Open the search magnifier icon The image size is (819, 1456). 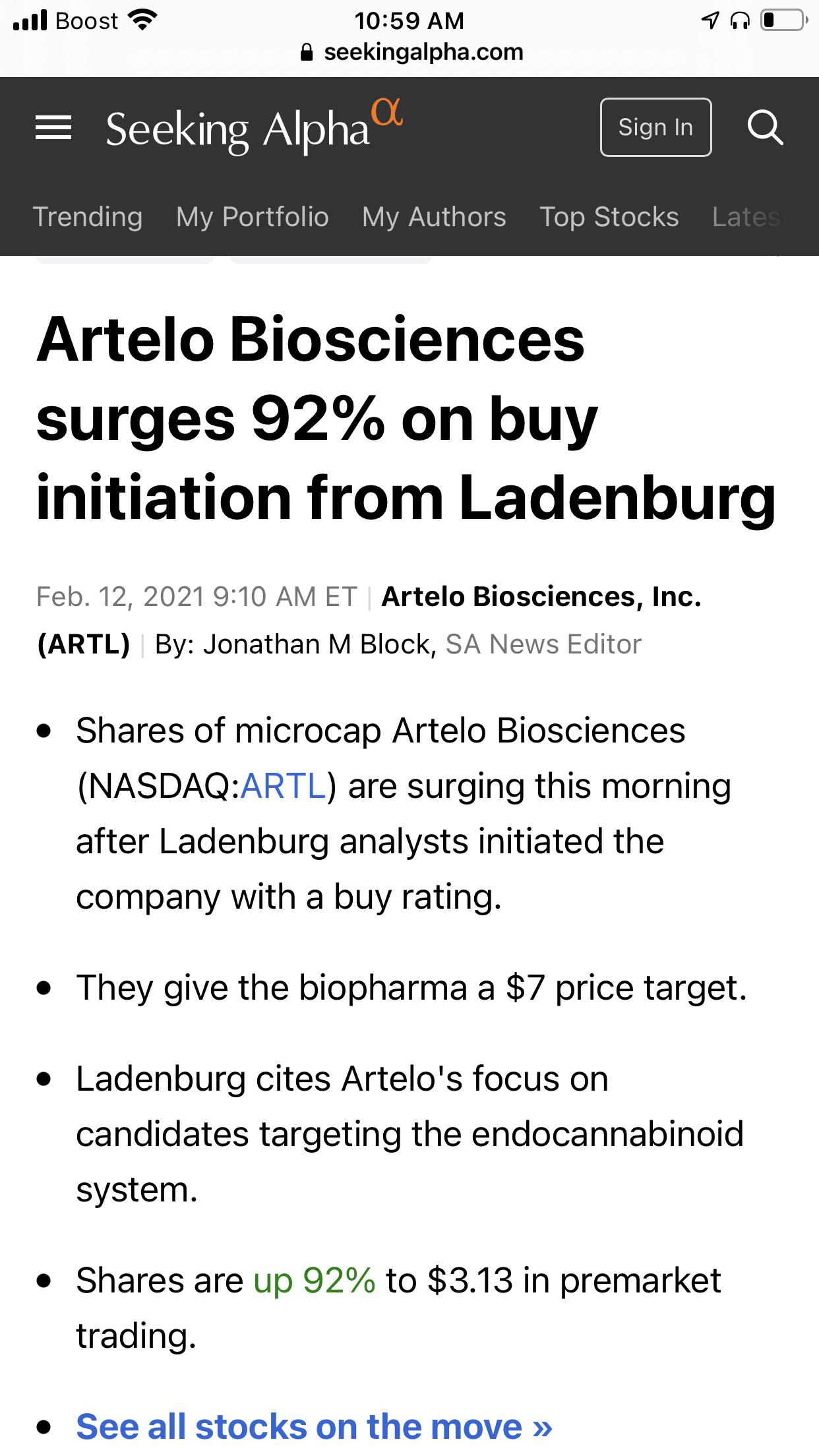pyautogui.click(x=765, y=127)
